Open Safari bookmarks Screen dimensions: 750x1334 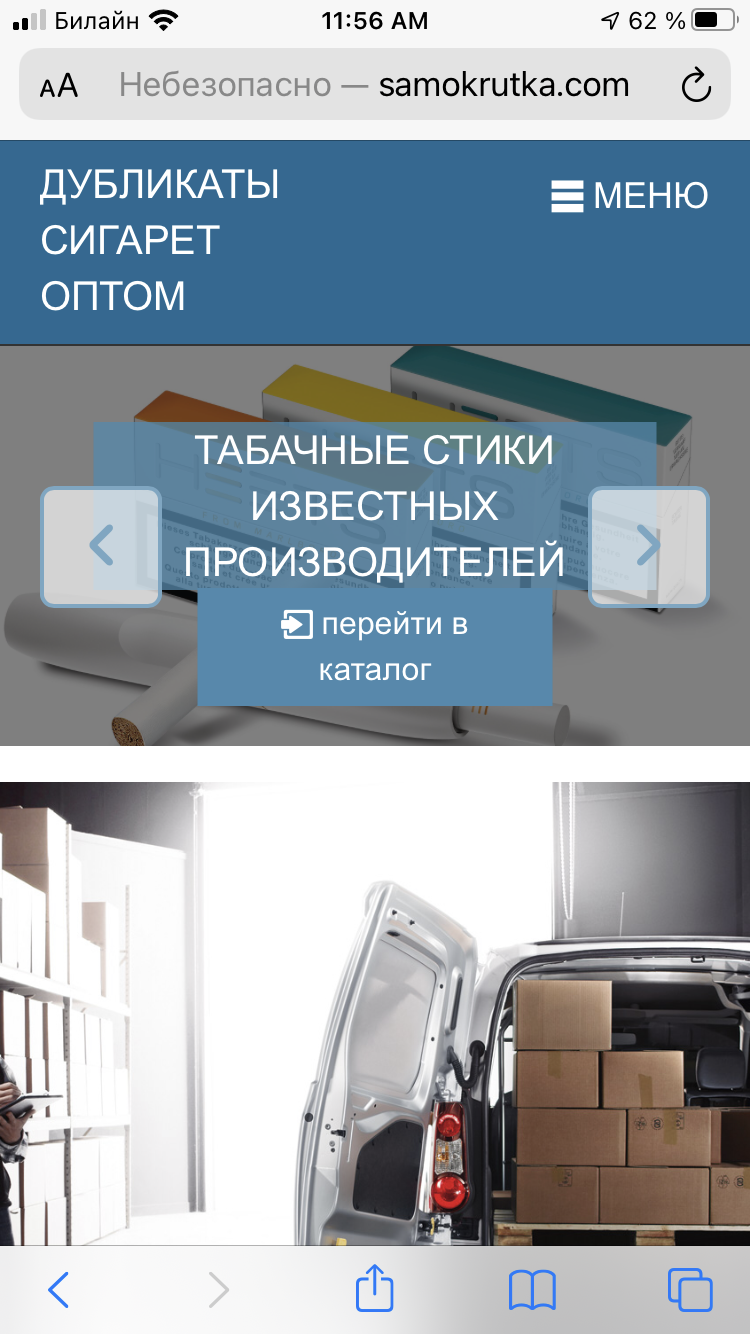tap(532, 1289)
